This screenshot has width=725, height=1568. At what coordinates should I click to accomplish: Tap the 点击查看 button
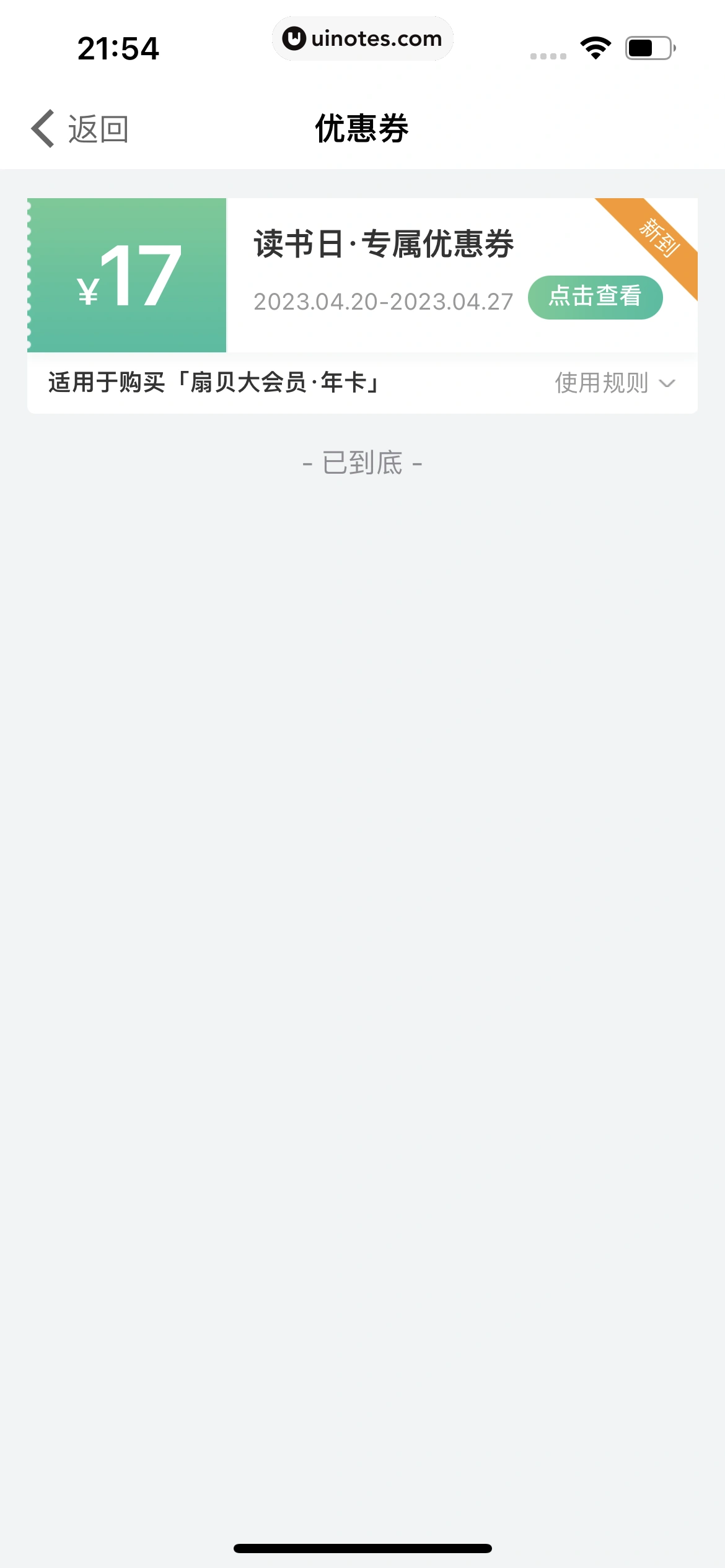click(595, 297)
